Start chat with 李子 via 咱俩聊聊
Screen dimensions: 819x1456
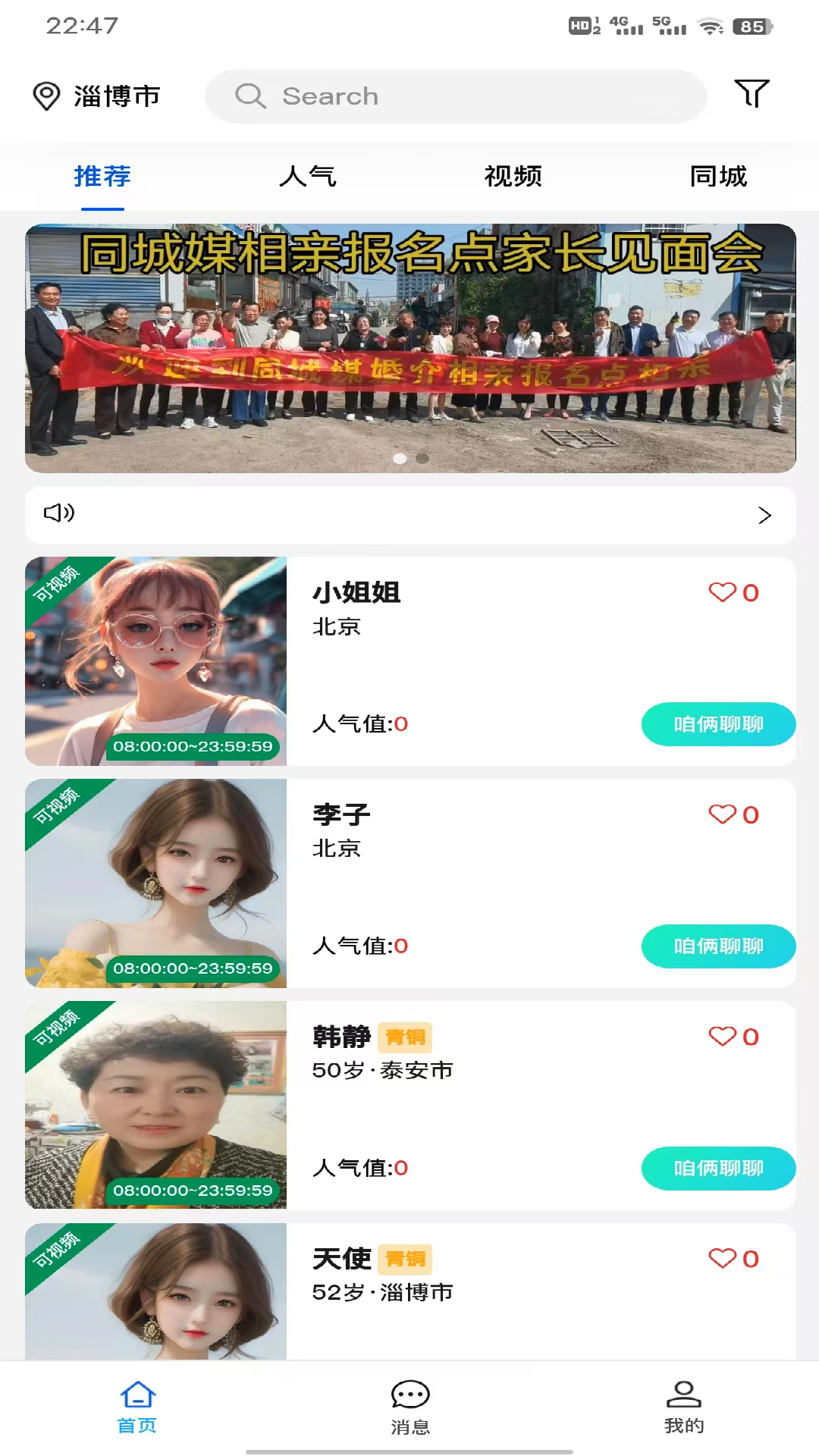point(718,946)
